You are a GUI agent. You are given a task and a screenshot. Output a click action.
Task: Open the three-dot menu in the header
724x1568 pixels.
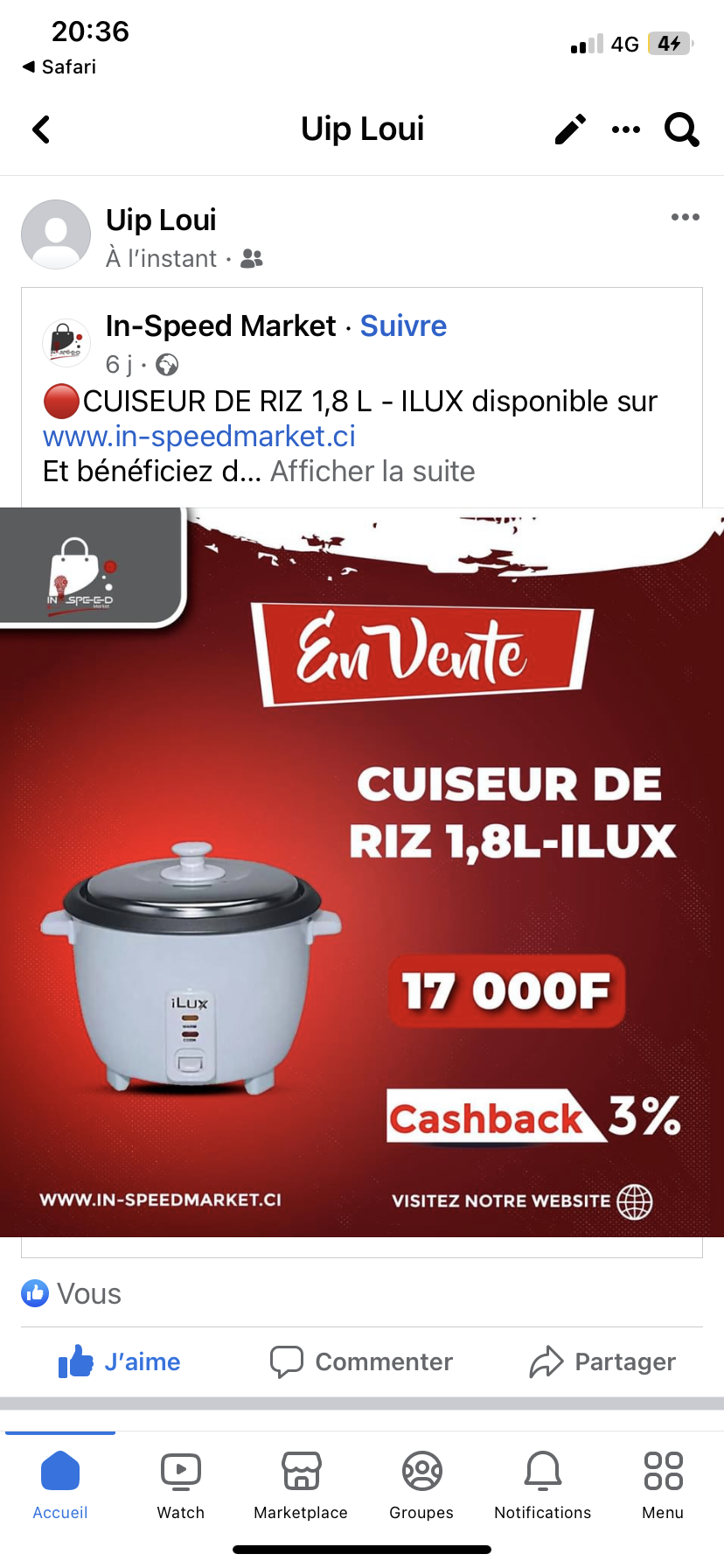pos(626,129)
